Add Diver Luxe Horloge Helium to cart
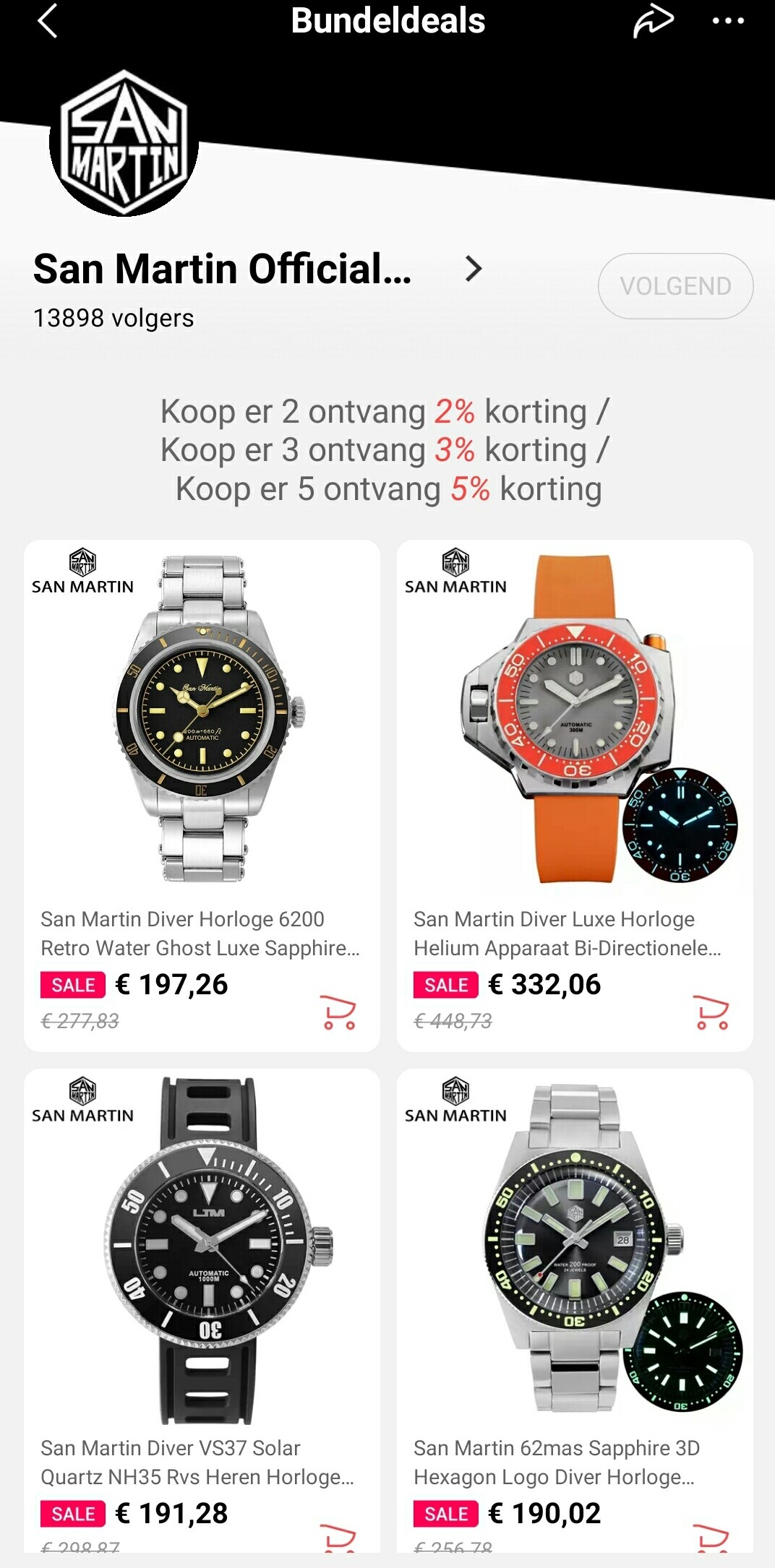 (711, 1012)
